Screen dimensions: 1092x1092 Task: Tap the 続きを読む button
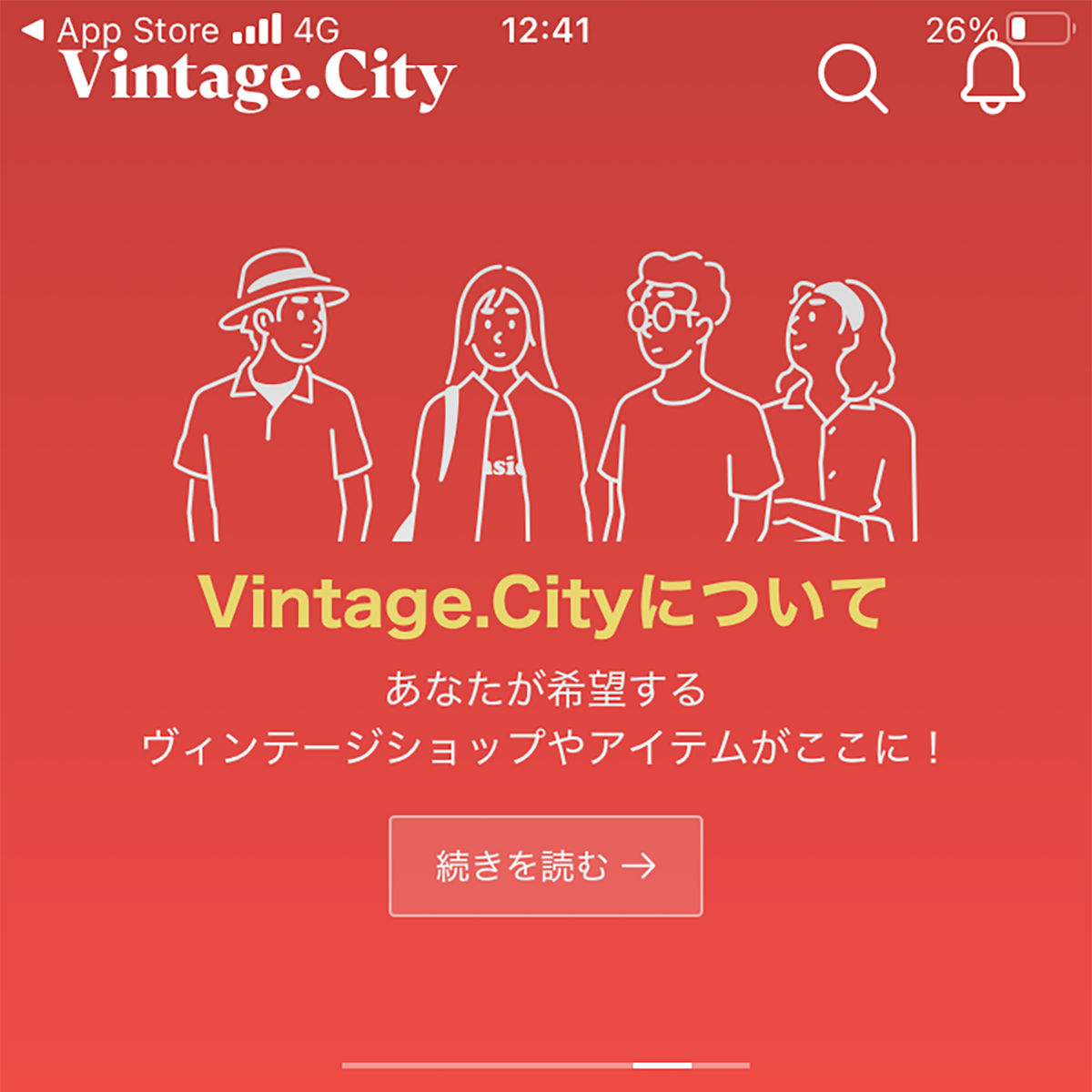pos(546,865)
